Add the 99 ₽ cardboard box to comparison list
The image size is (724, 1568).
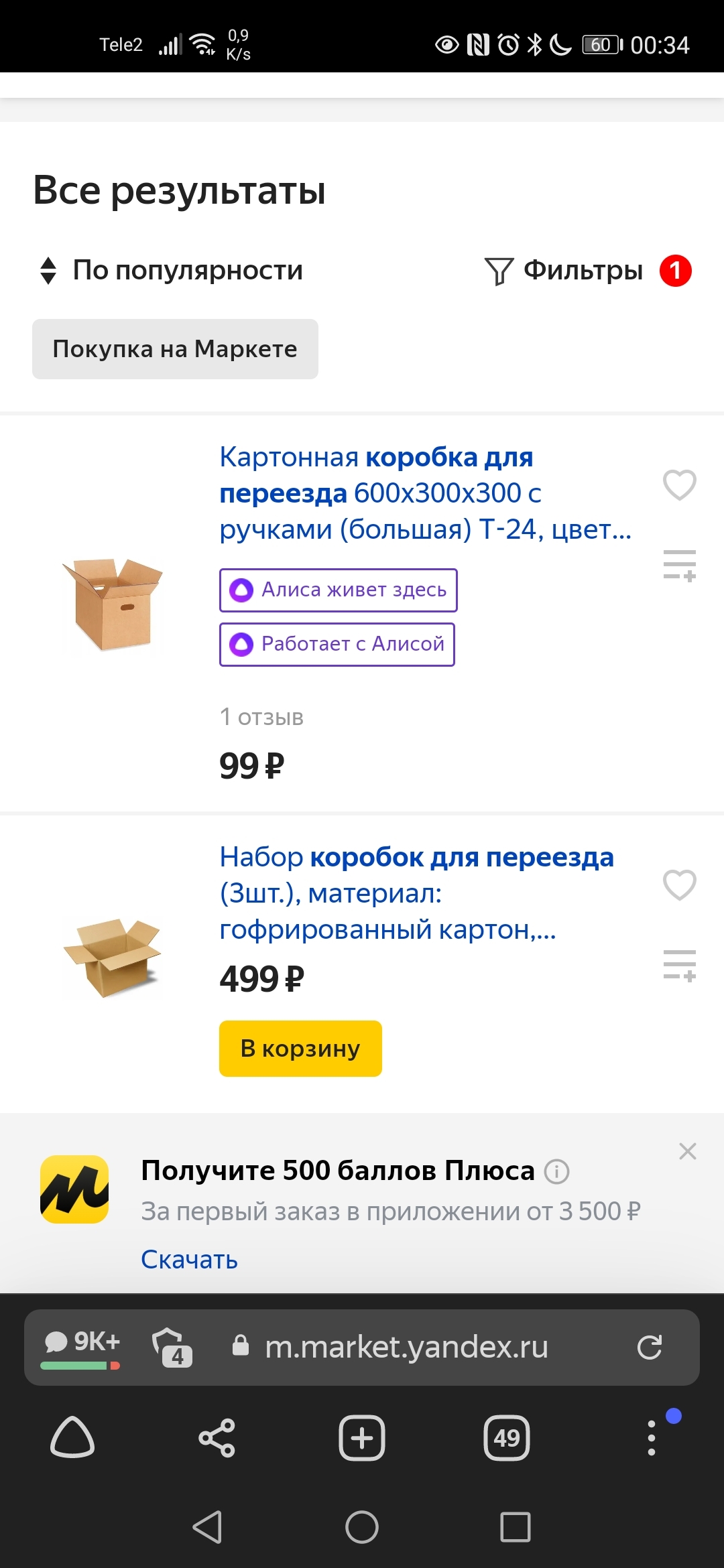click(679, 566)
